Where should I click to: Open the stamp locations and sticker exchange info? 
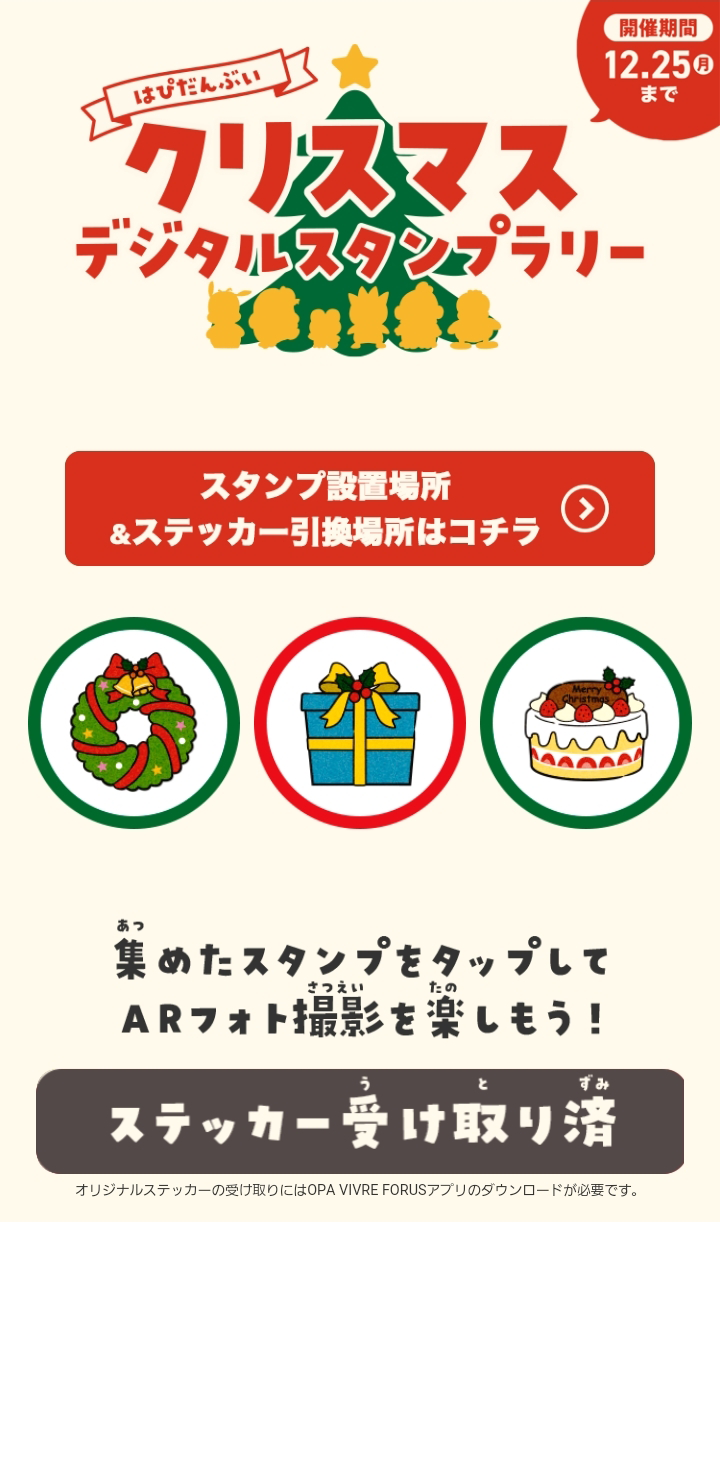point(359,508)
